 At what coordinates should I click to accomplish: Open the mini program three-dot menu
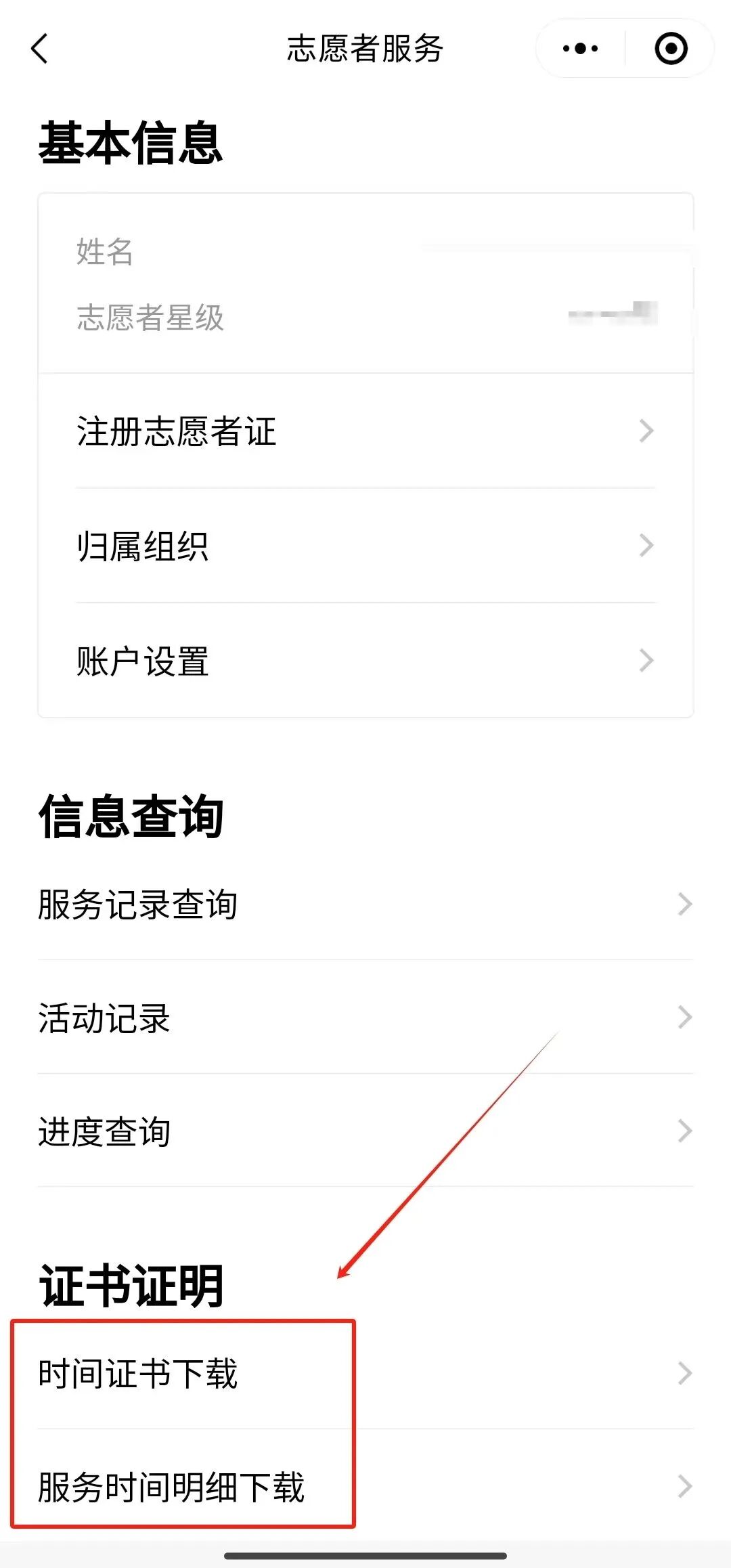581,49
